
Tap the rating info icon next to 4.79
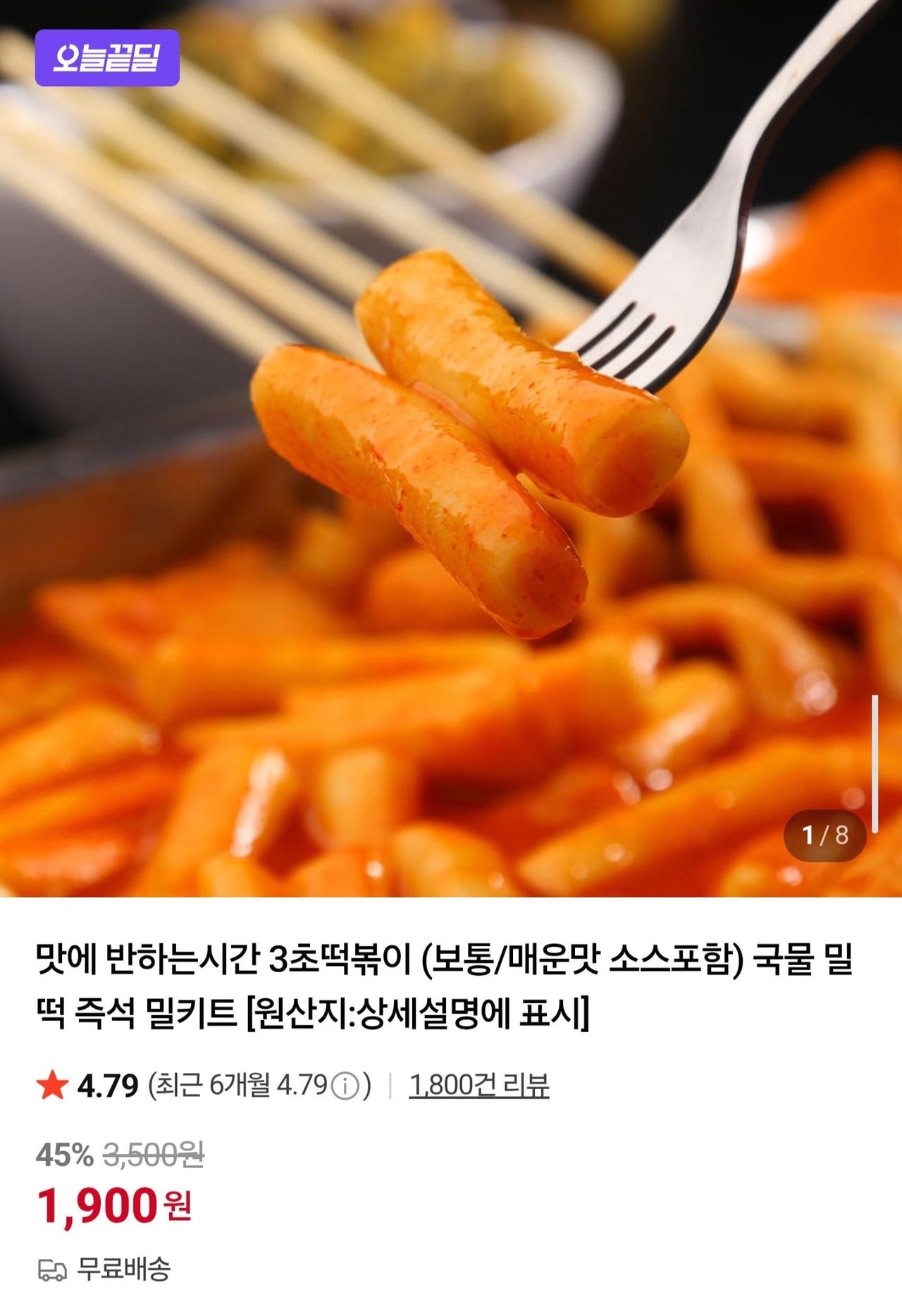(x=345, y=1086)
